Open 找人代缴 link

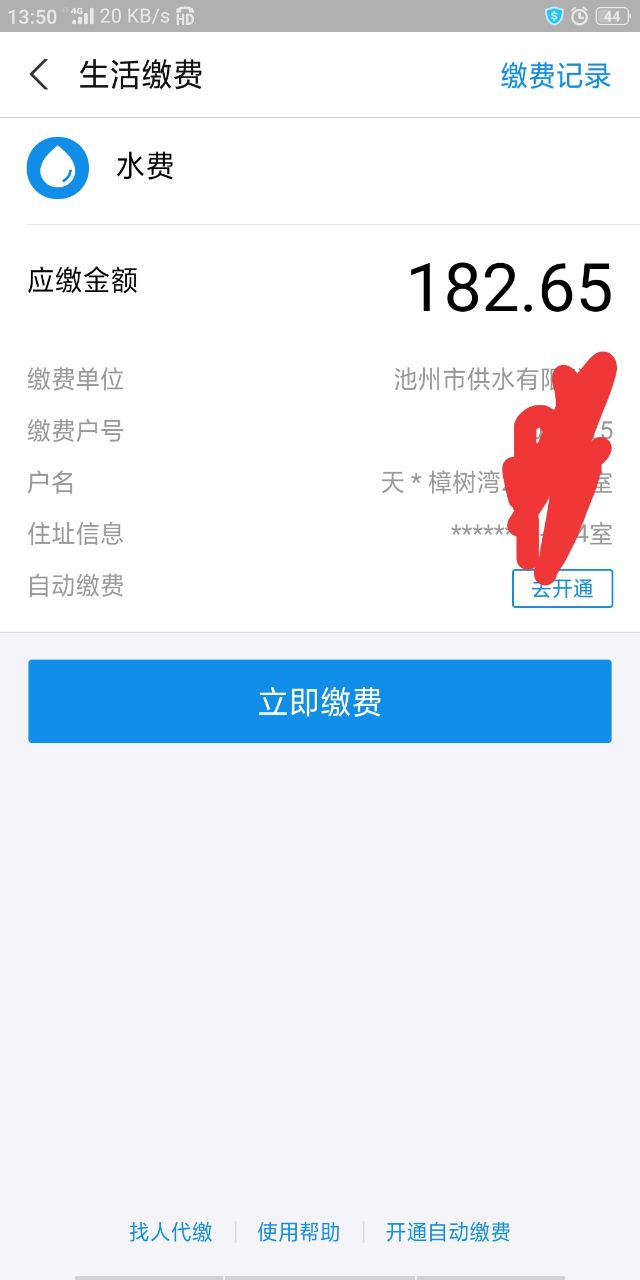(x=171, y=1232)
